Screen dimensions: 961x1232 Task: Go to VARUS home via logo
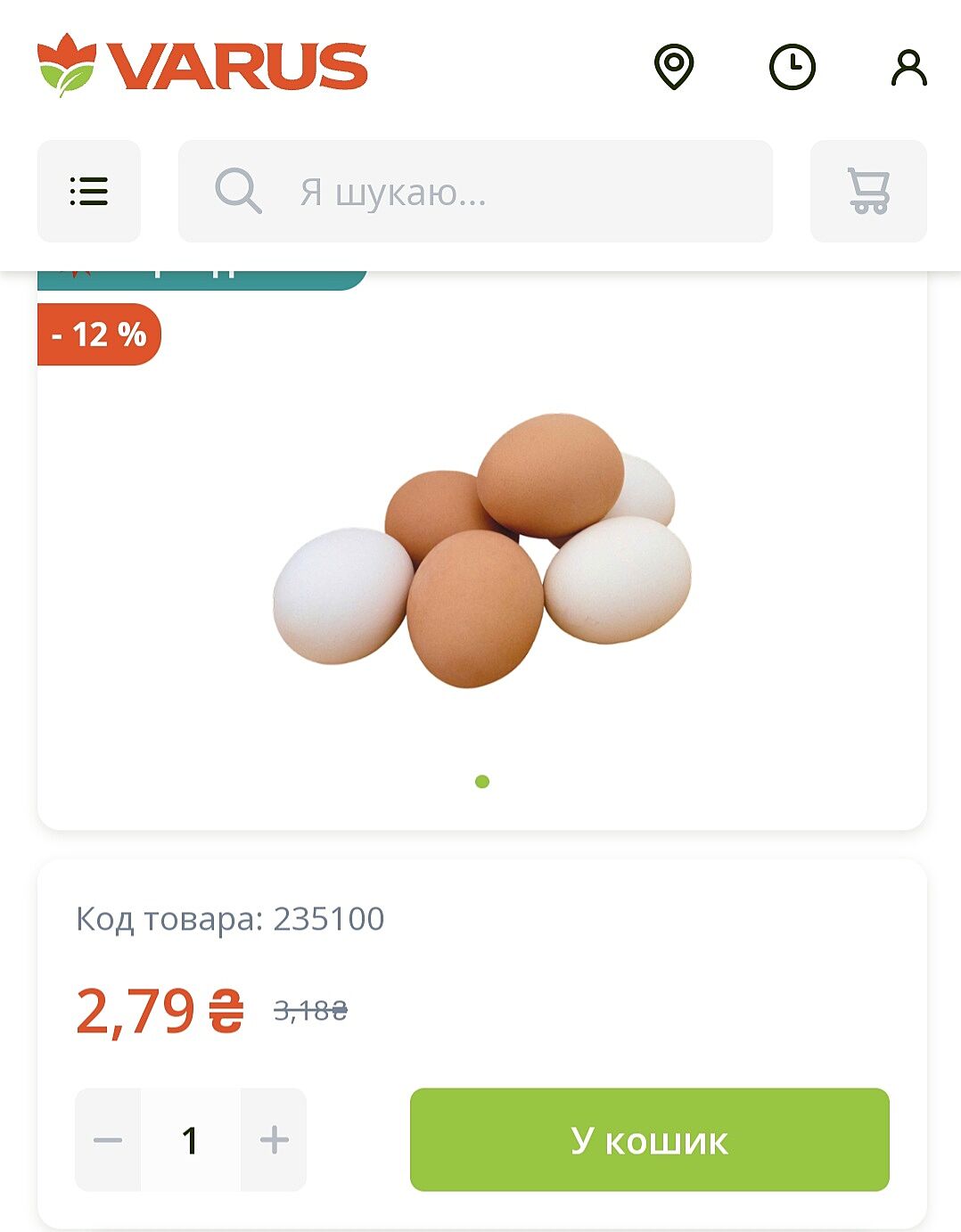click(x=202, y=65)
